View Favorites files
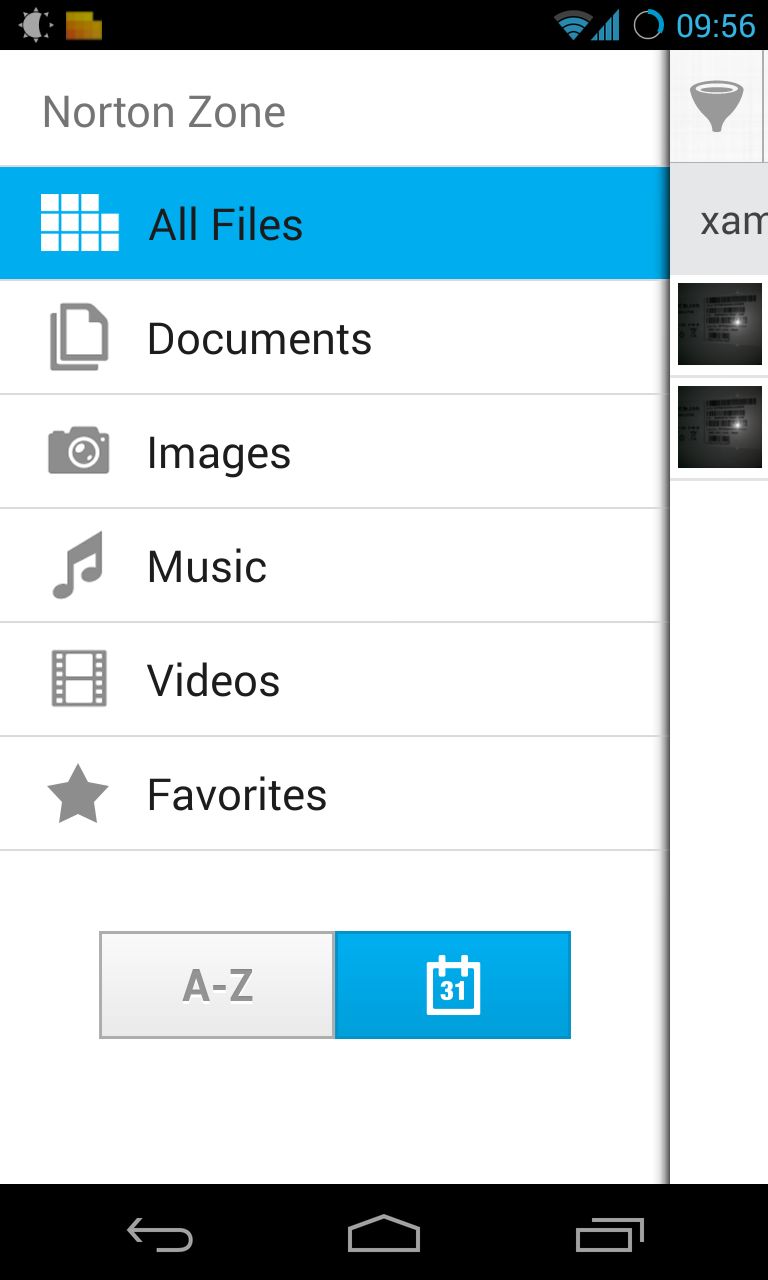The height and width of the screenshot is (1280, 768). coord(334,794)
